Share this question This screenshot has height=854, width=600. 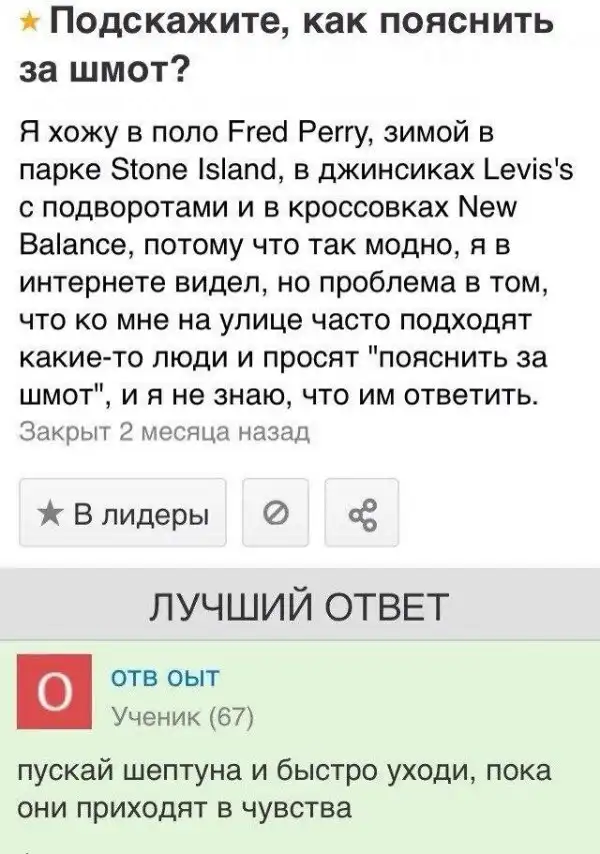(x=361, y=513)
